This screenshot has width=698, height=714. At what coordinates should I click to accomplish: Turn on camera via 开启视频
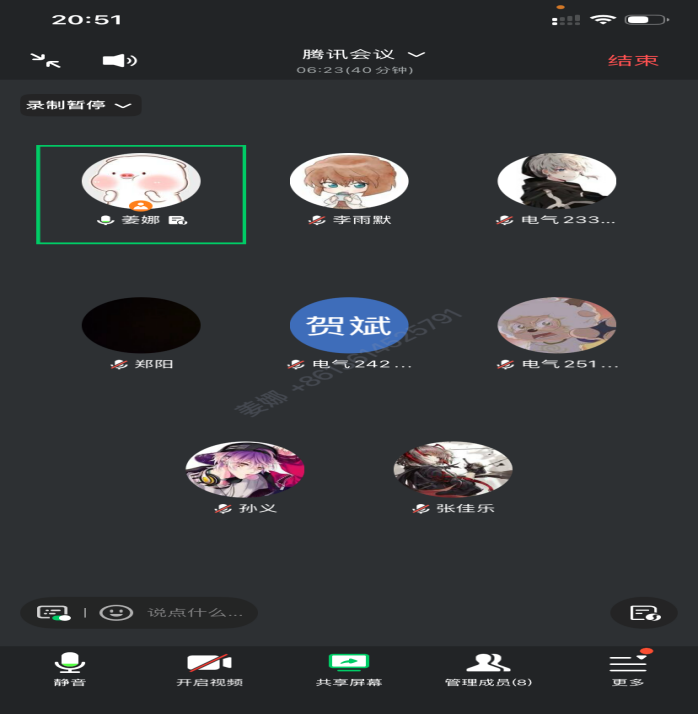(x=210, y=669)
